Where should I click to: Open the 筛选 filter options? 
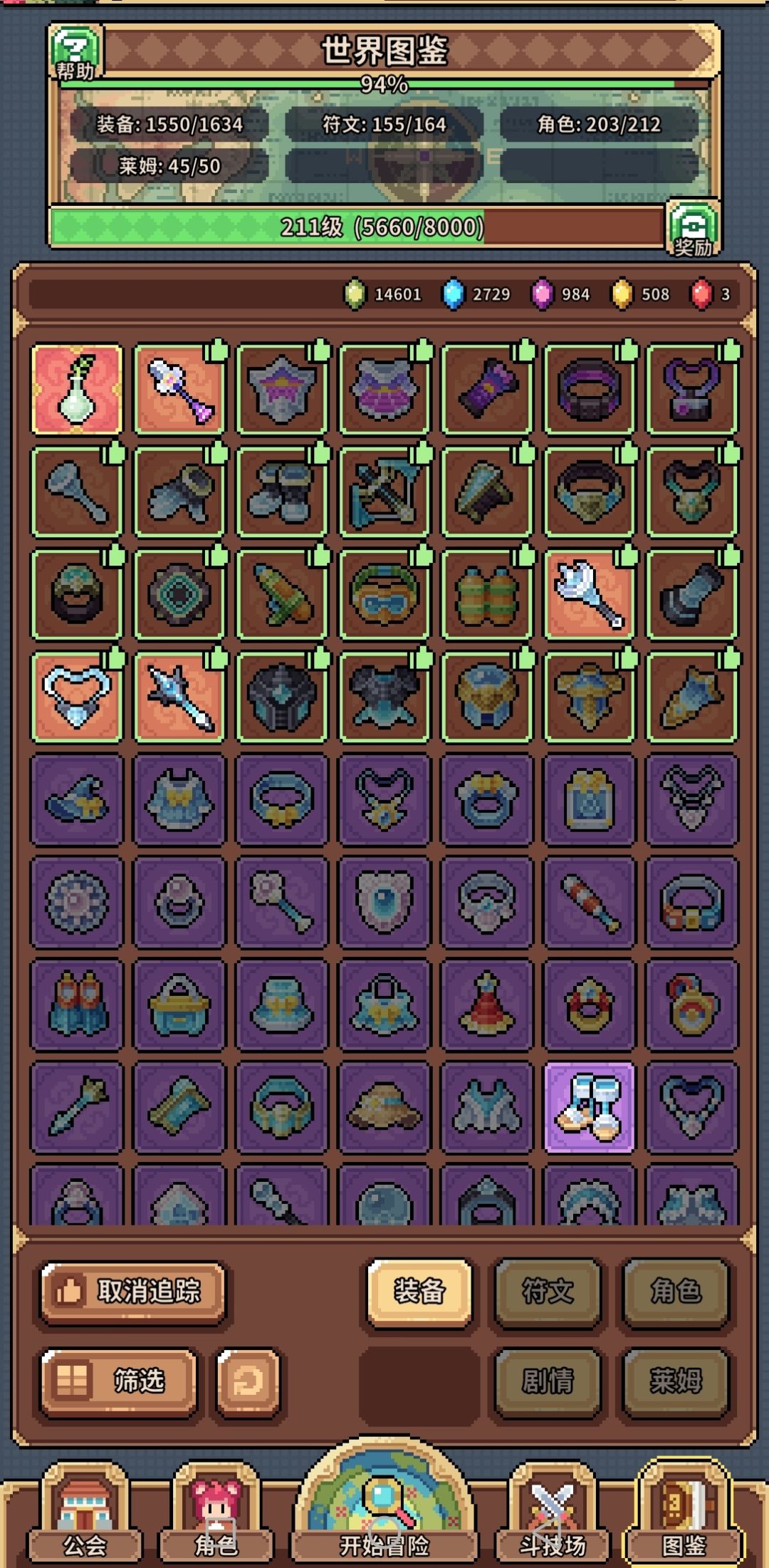pyautogui.click(x=119, y=1381)
